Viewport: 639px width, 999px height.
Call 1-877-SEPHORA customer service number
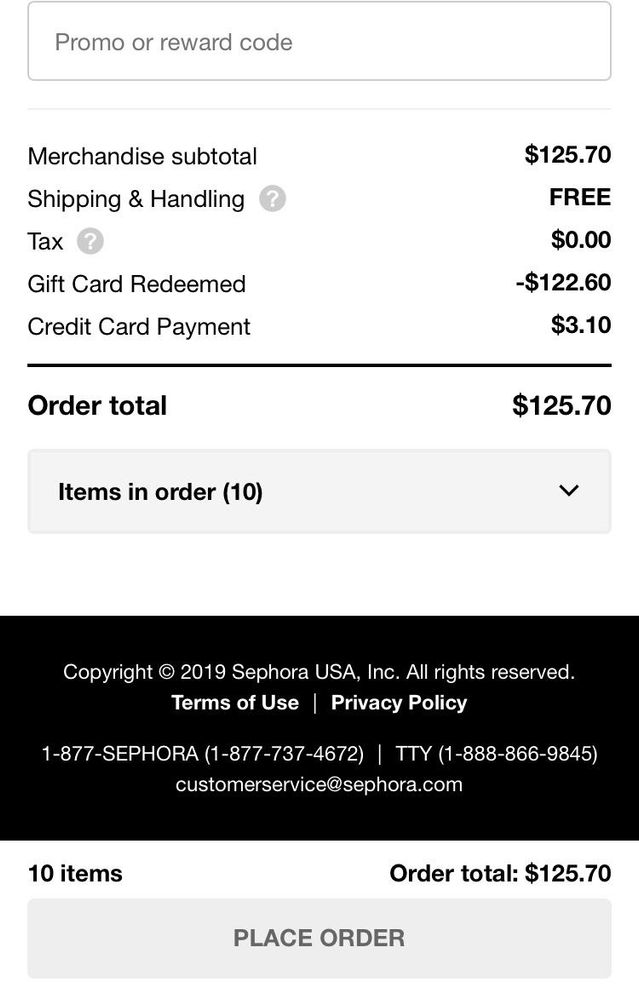202,753
